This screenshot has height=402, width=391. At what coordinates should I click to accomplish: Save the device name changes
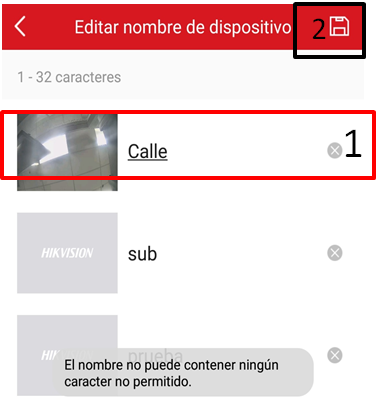[x=339, y=26]
